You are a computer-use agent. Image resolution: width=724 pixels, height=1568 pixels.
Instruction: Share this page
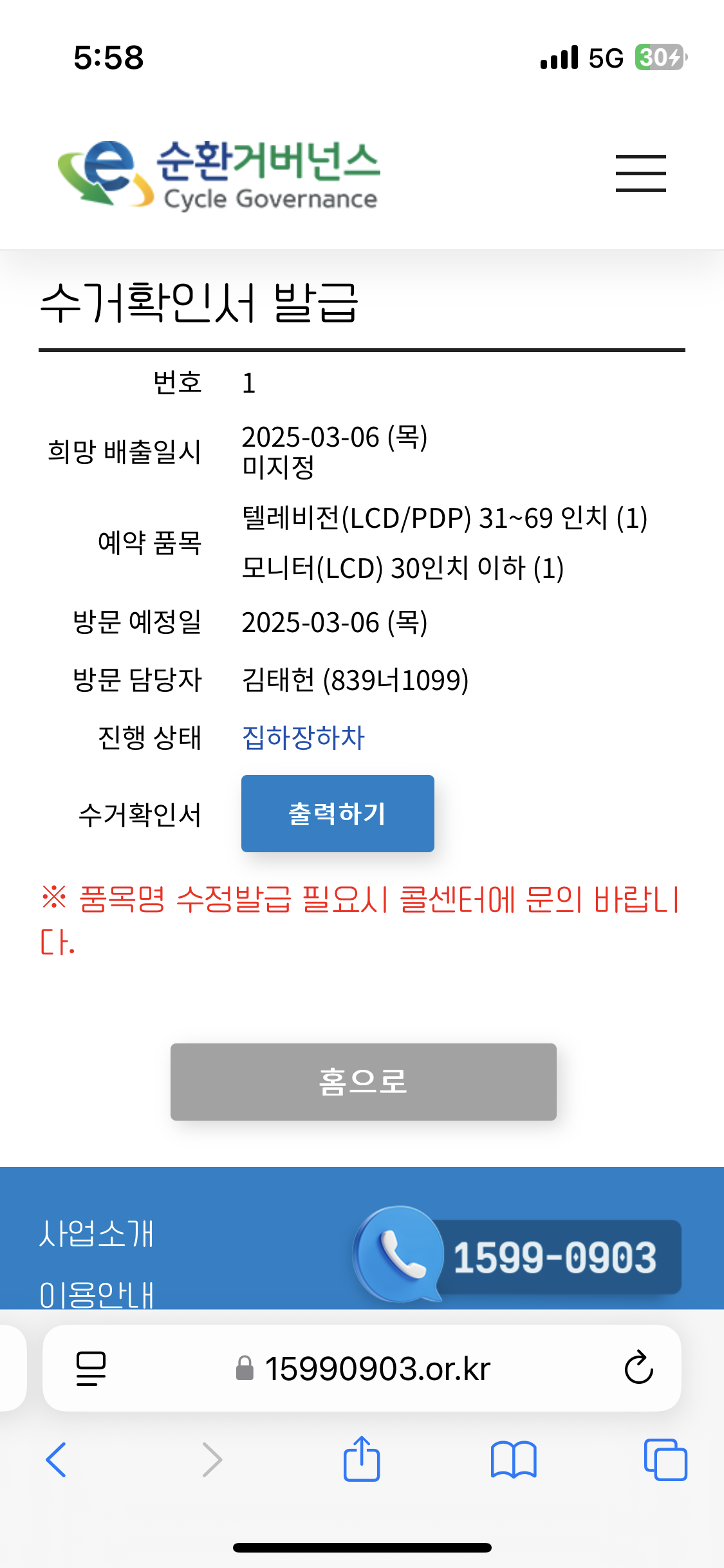(362, 1458)
